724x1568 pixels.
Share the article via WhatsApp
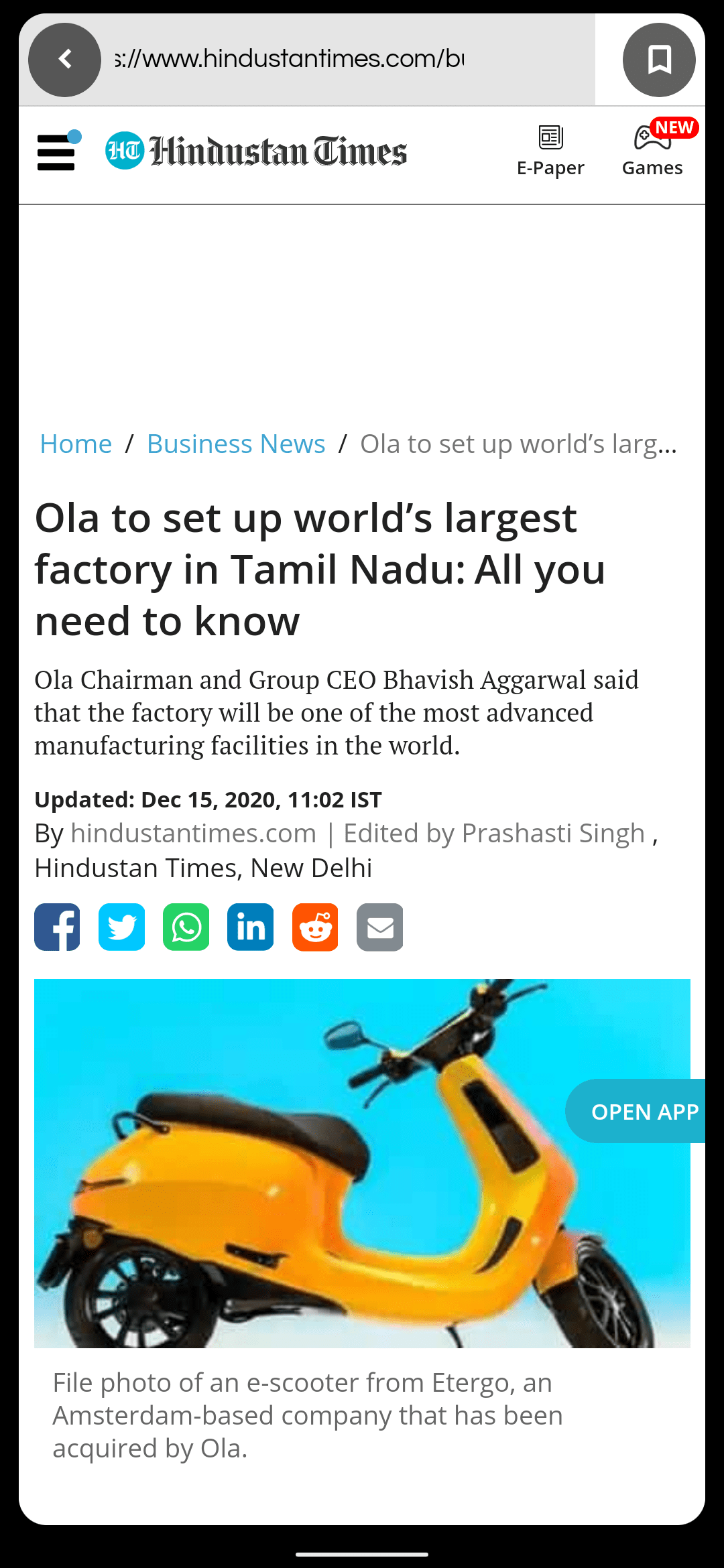click(186, 927)
